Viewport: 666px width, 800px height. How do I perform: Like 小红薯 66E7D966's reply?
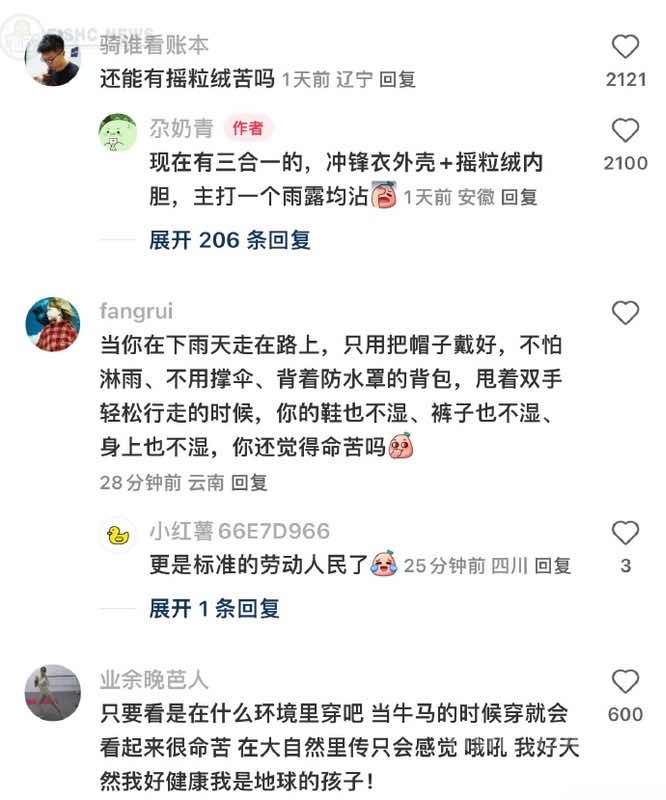click(x=625, y=533)
